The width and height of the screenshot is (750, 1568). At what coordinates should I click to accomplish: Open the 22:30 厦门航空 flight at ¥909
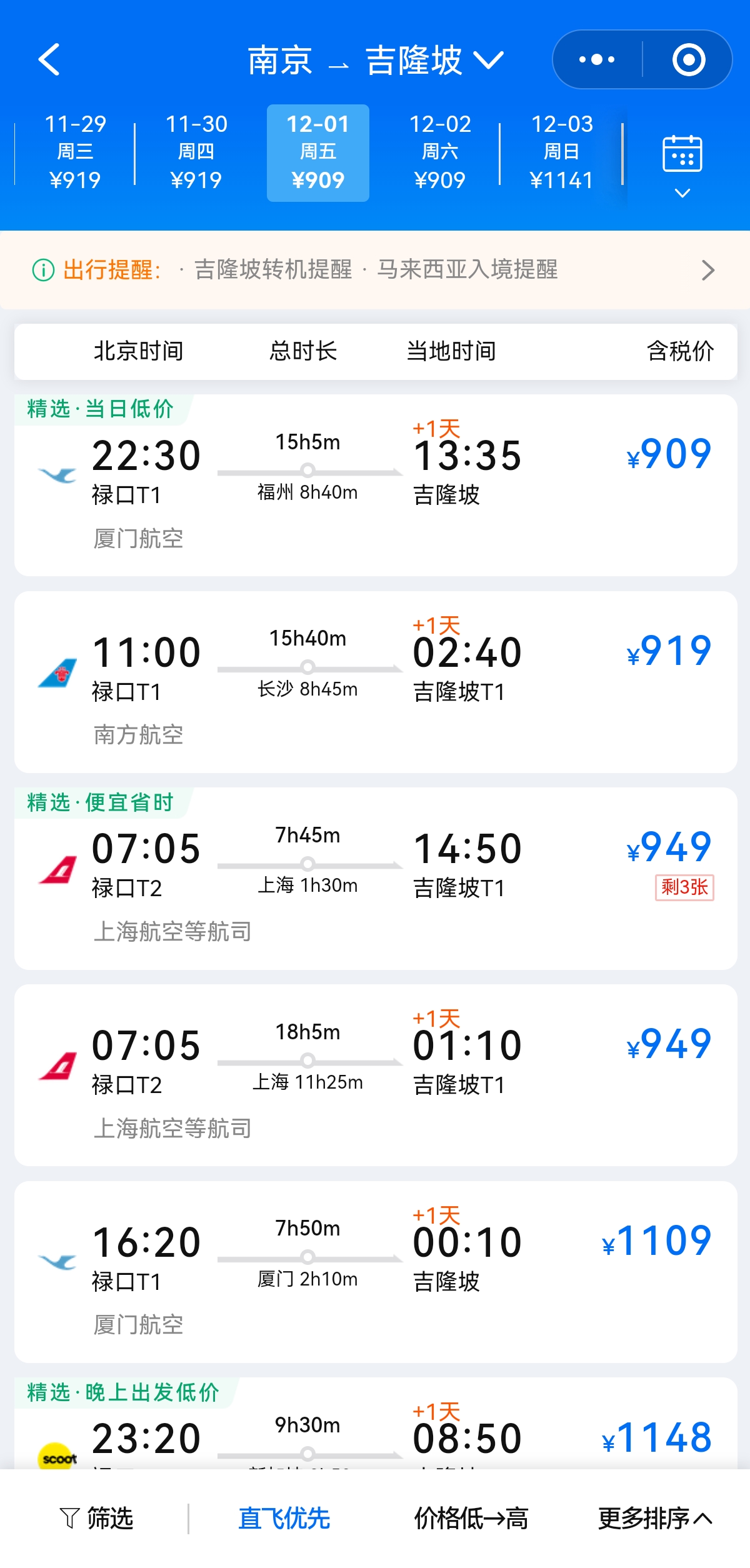point(376,485)
